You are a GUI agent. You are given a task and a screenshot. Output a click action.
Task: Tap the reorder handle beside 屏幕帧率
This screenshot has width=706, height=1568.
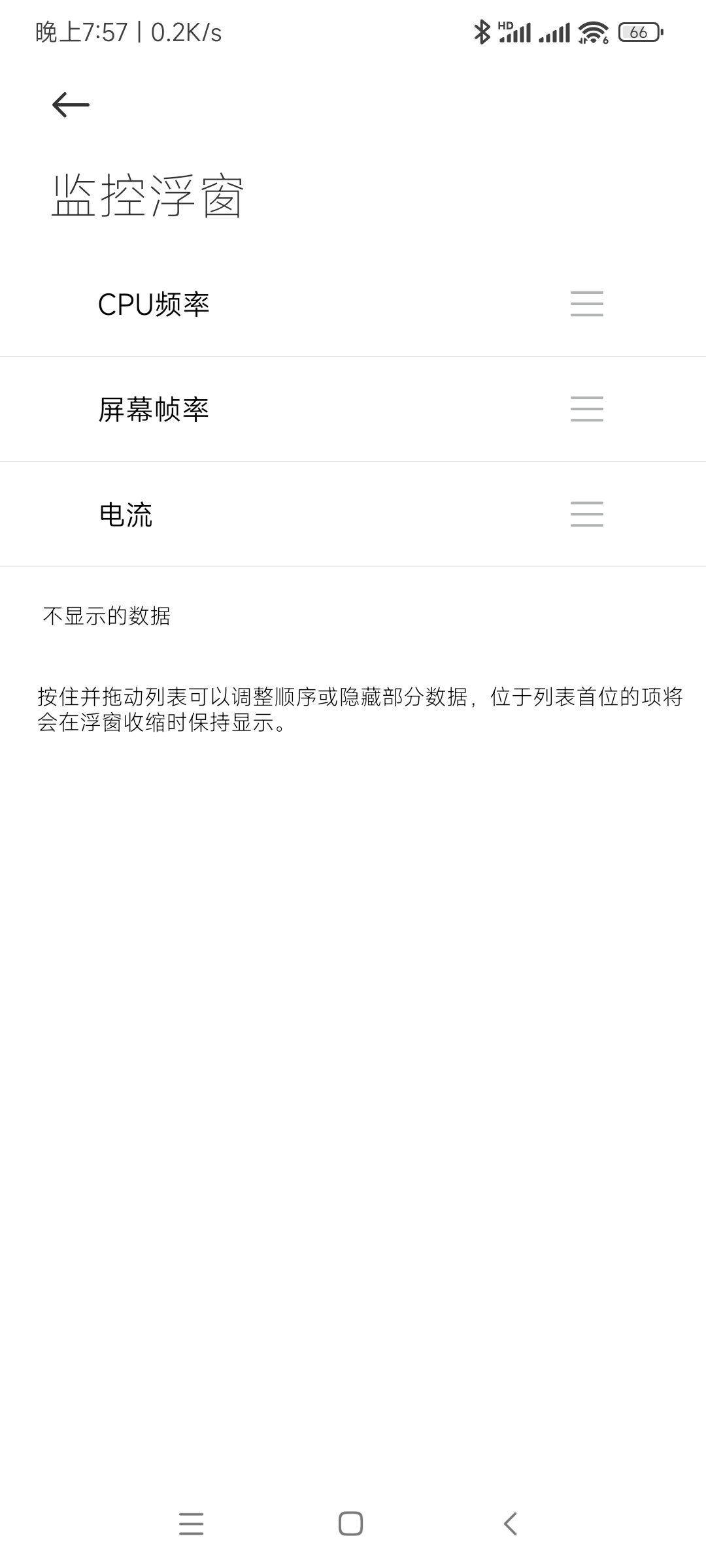pyautogui.click(x=586, y=409)
